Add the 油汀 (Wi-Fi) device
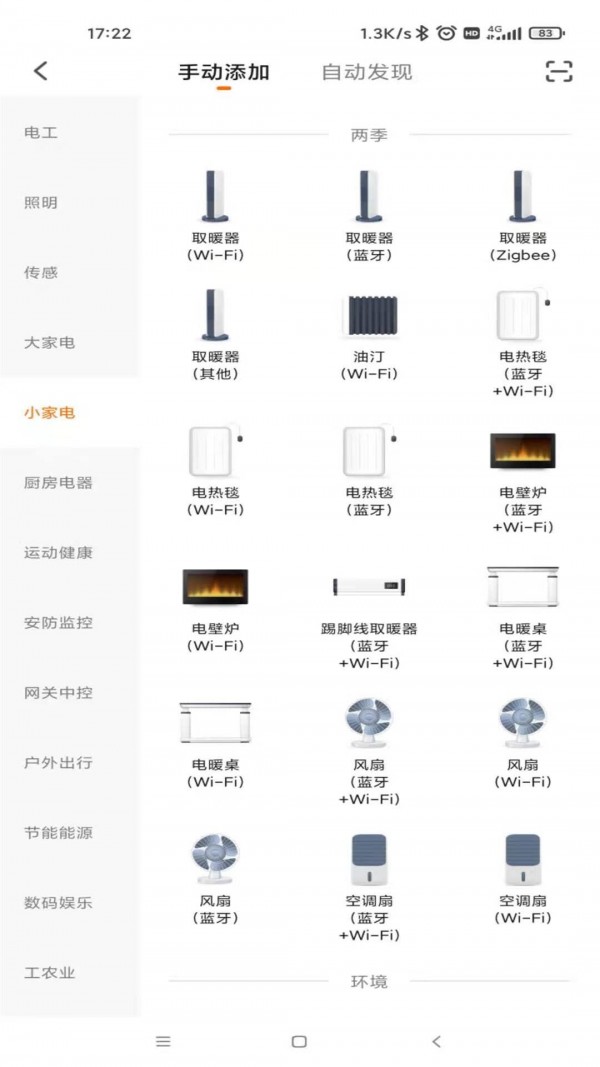600x1067 pixels. click(x=369, y=335)
